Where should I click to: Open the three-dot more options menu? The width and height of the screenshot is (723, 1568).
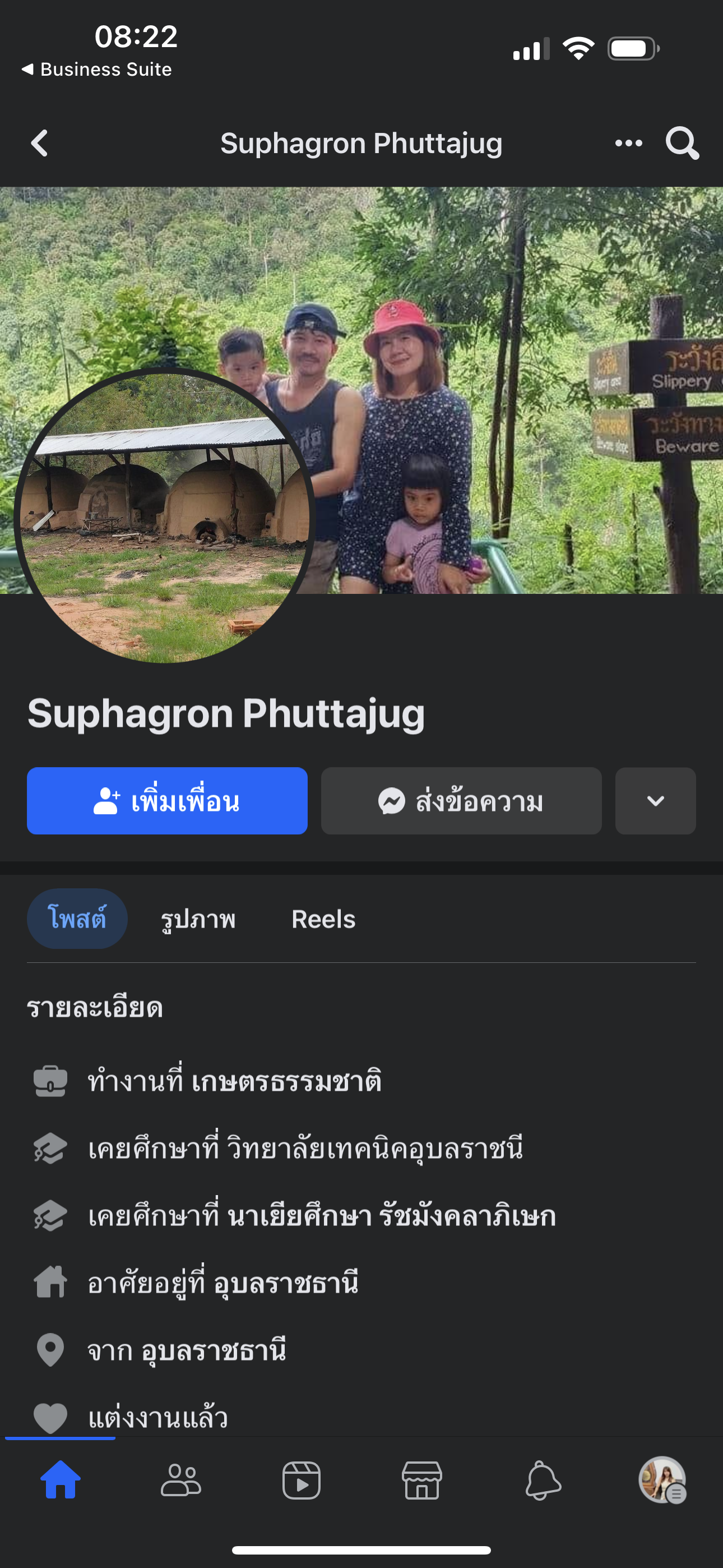[628, 144]
